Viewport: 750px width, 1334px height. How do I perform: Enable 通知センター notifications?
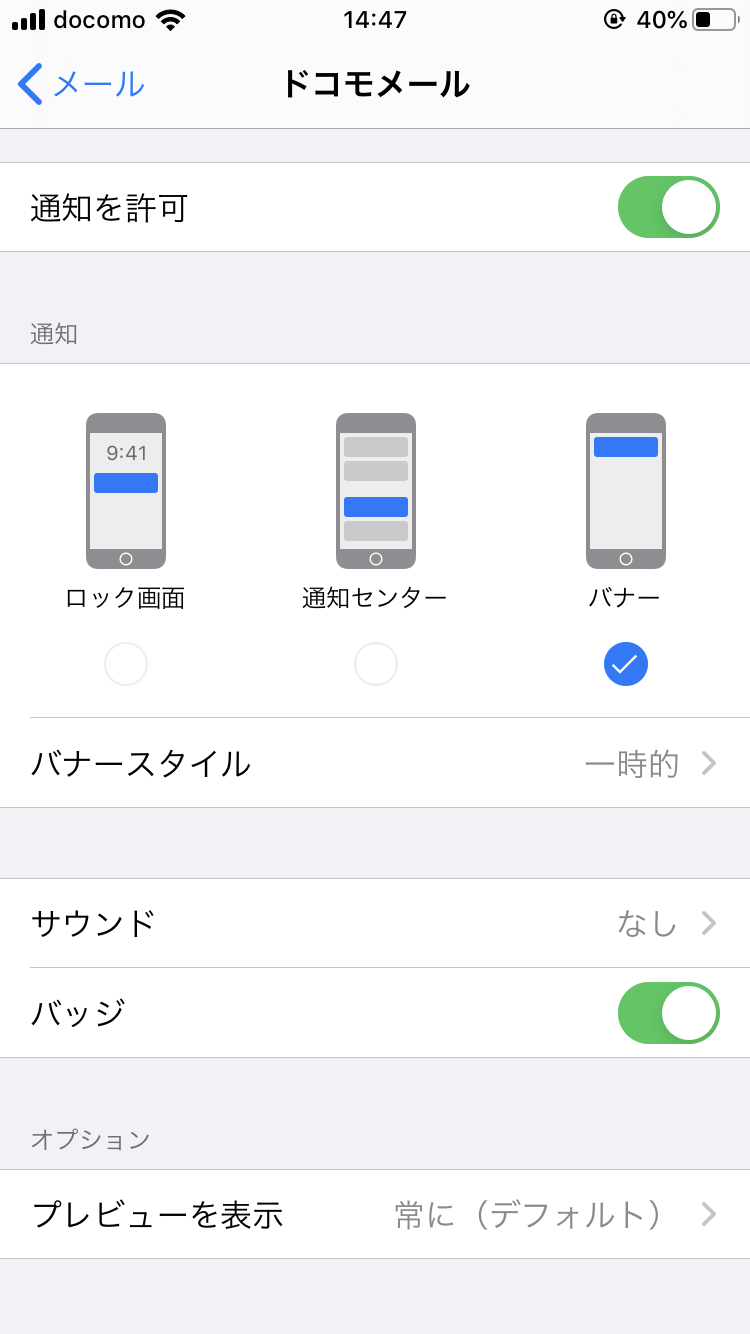point(376,664)
